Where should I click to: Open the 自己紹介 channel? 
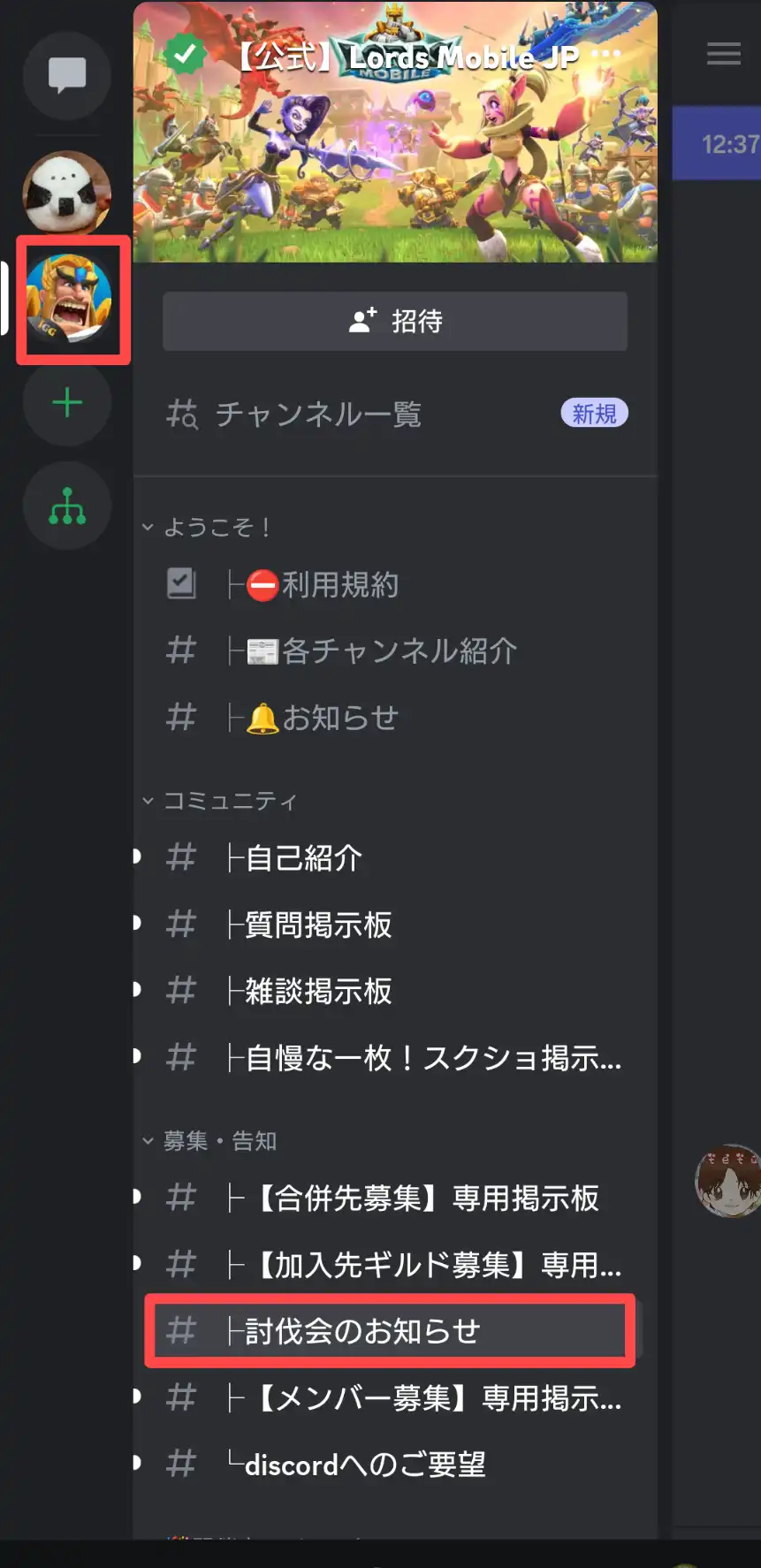[395, 858]
